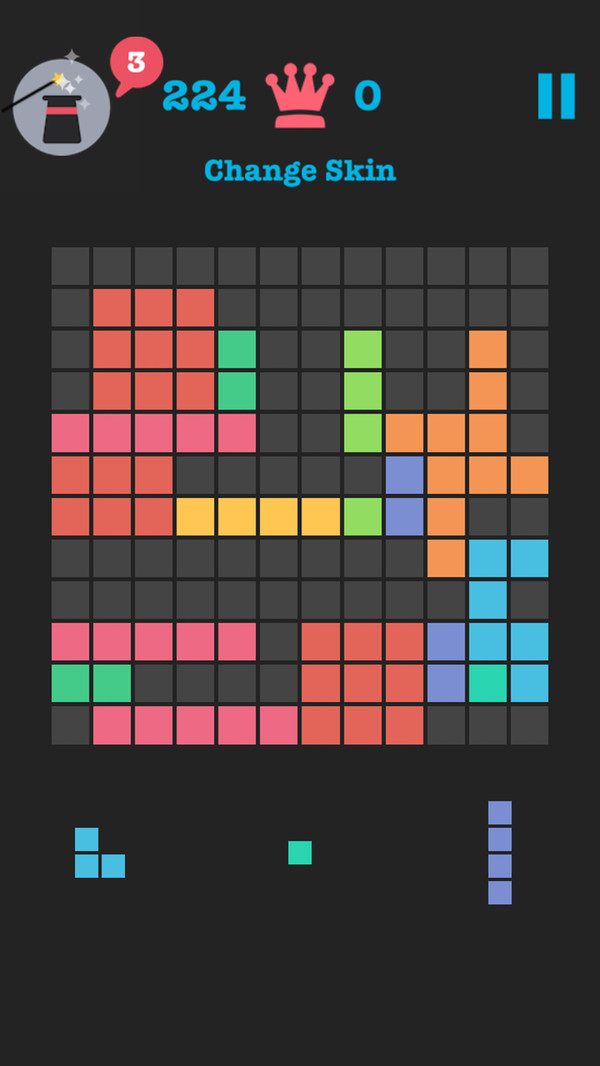
Task: Pause the game
Action: [556, 96]
